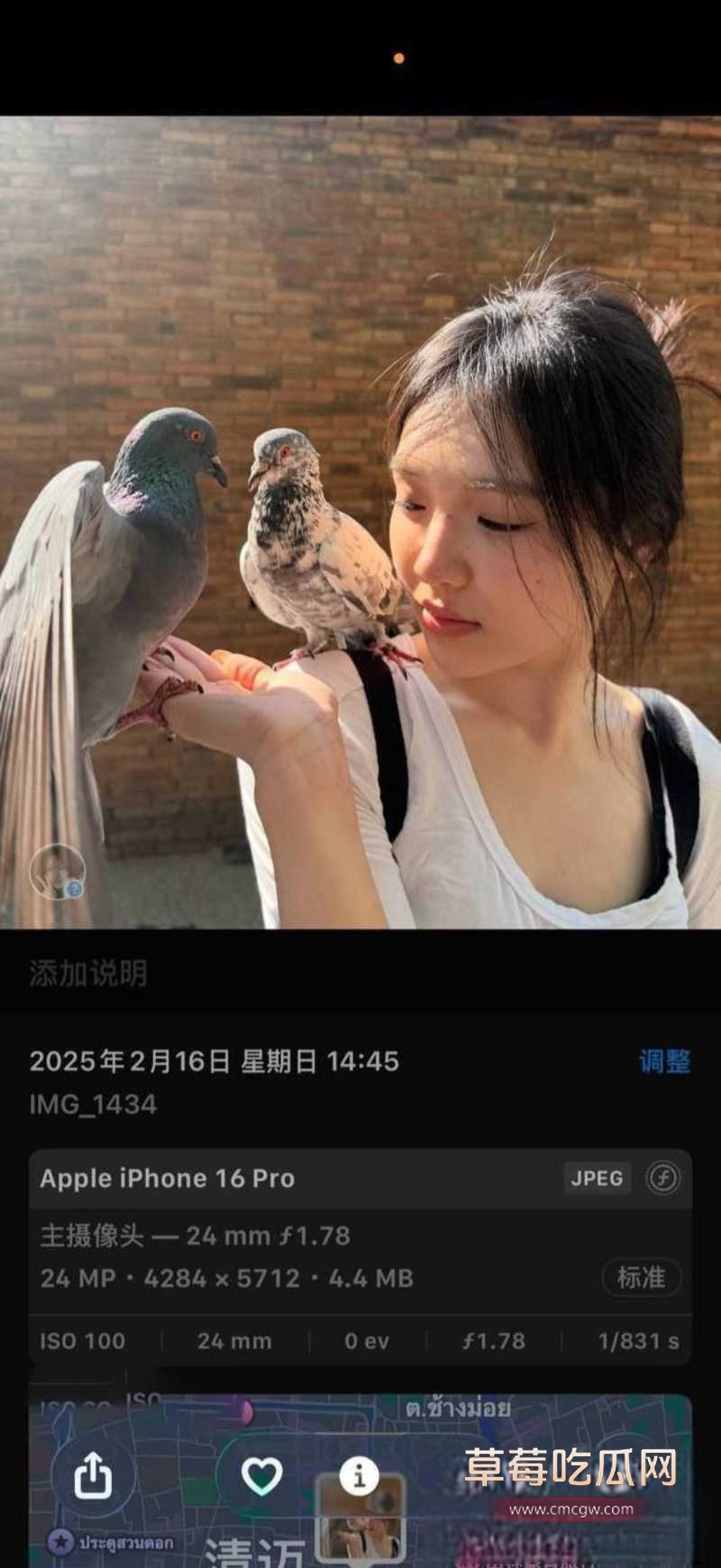Open the 主摄像头 — 24 mm ƒ1.78 lens row

pos(192,1236)
